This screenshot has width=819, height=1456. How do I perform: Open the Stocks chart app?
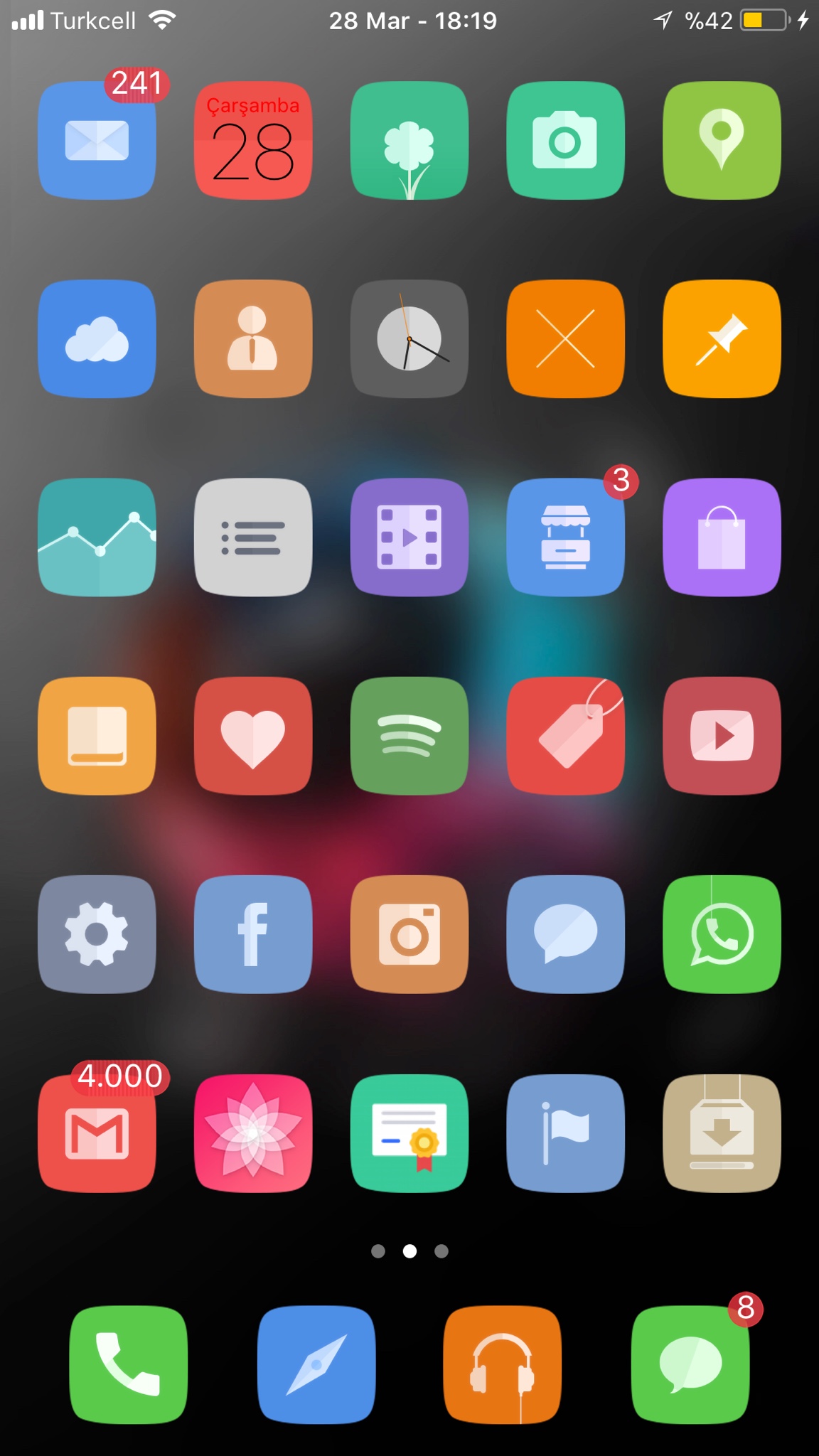click(97, 537)
